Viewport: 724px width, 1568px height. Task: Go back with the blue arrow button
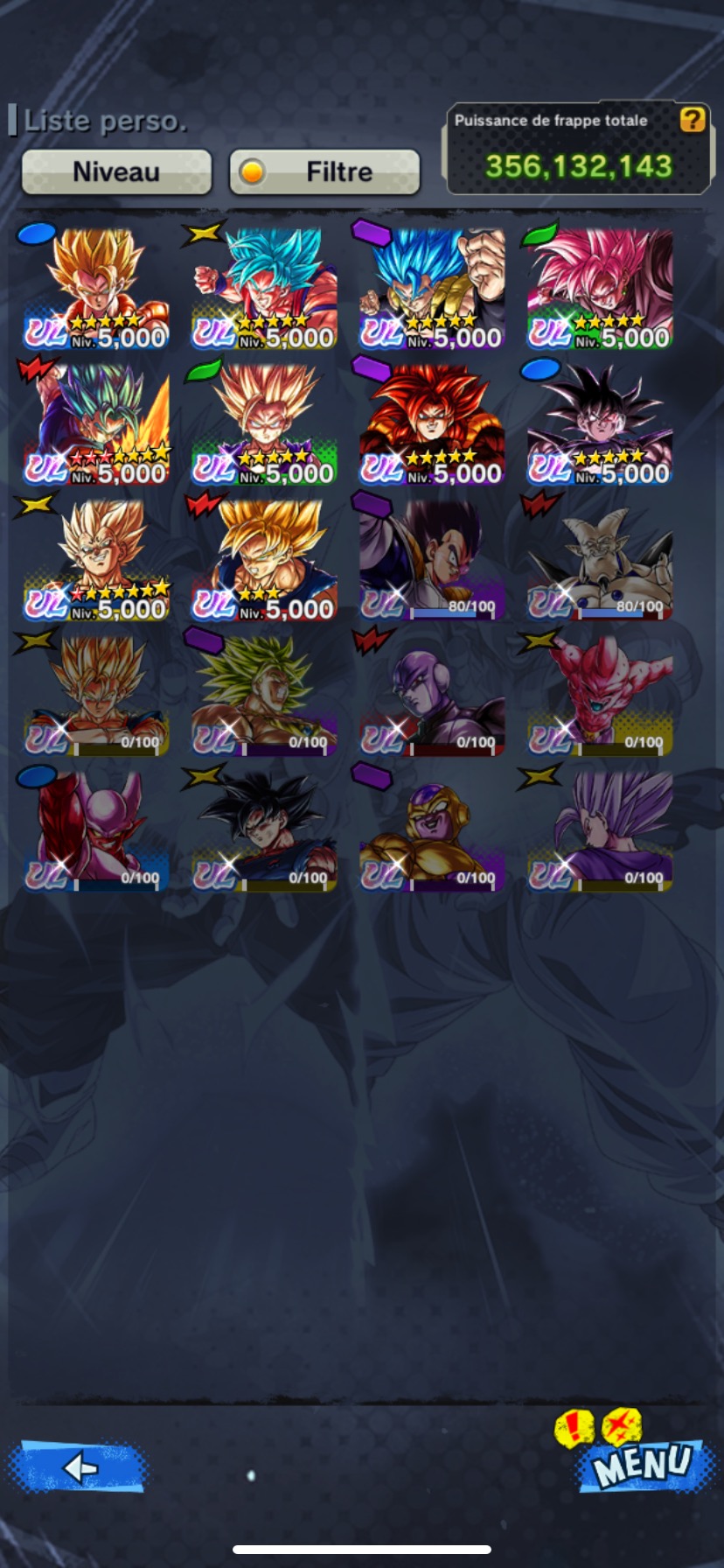tap(79, 1466)
